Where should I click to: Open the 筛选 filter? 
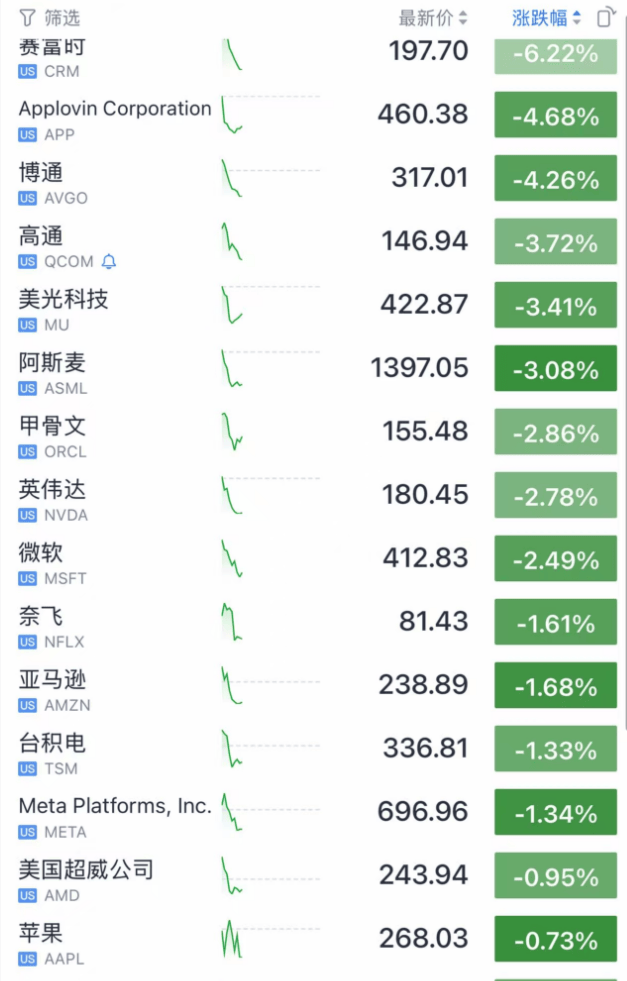(50, 18)
